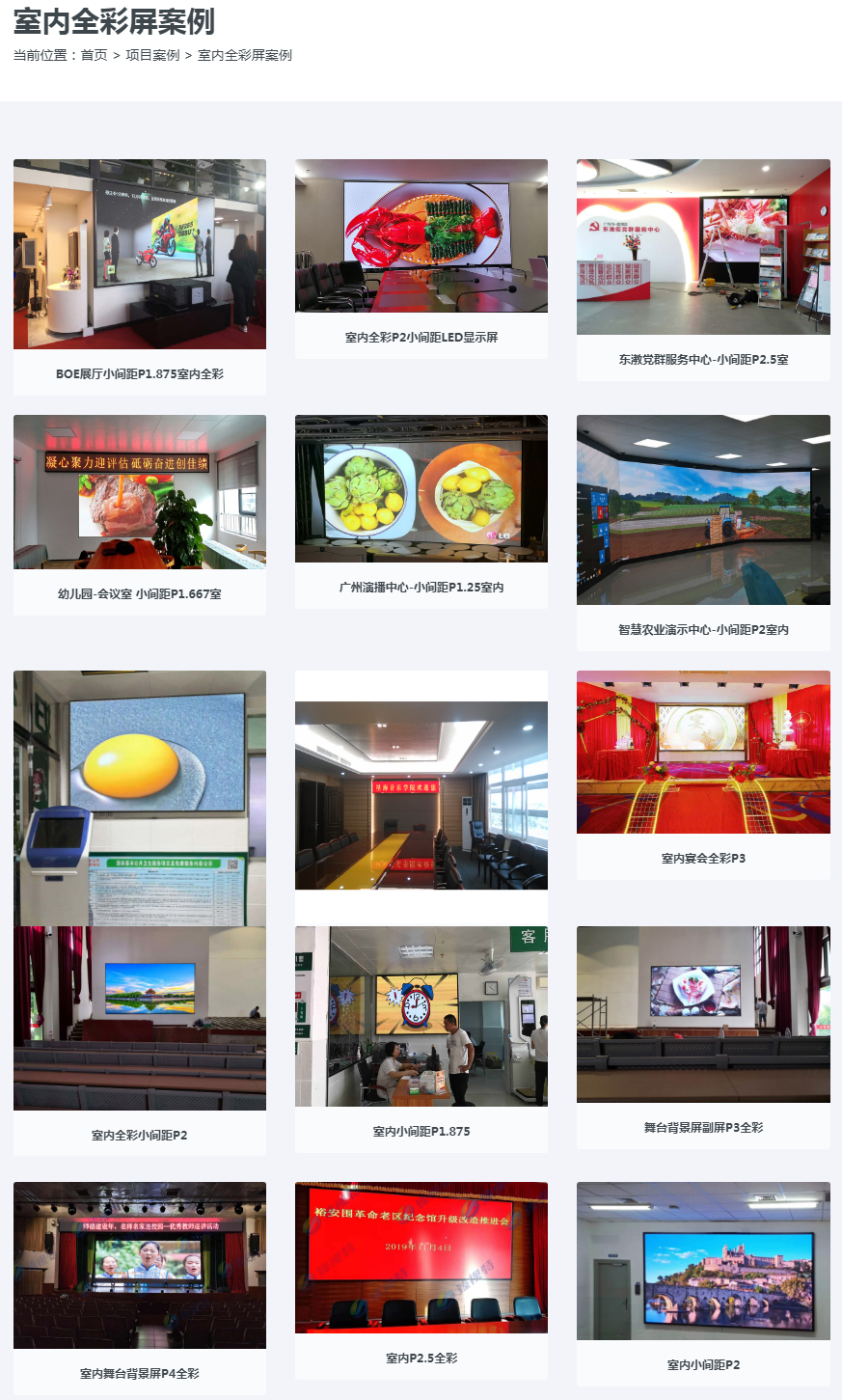The height and width of the screenshot is (1400, 842).
Task: Open the 室内舞台背景屏P4全彩 card
Action: click(139, 1373)
